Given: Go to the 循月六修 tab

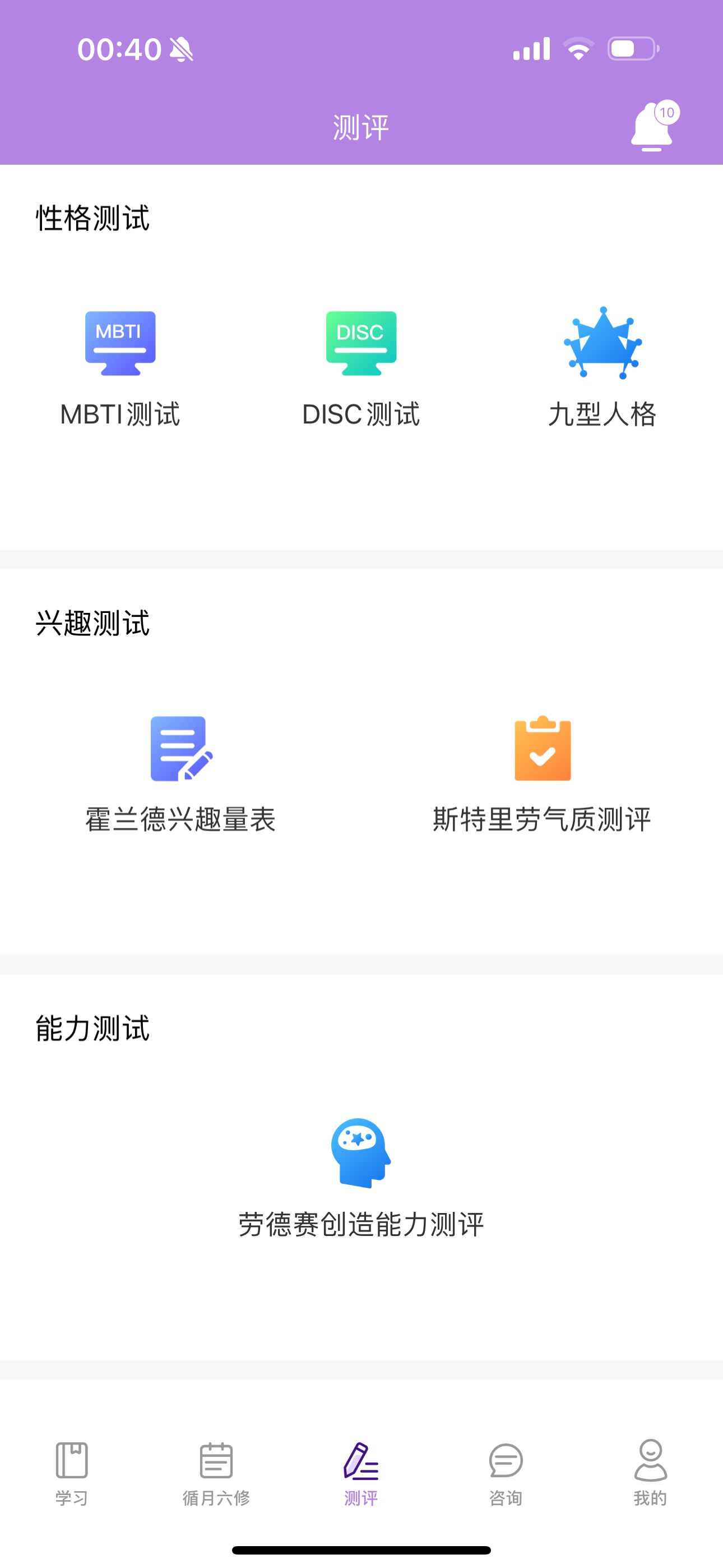Looking at the screenshot, I should pos(216,1472).
